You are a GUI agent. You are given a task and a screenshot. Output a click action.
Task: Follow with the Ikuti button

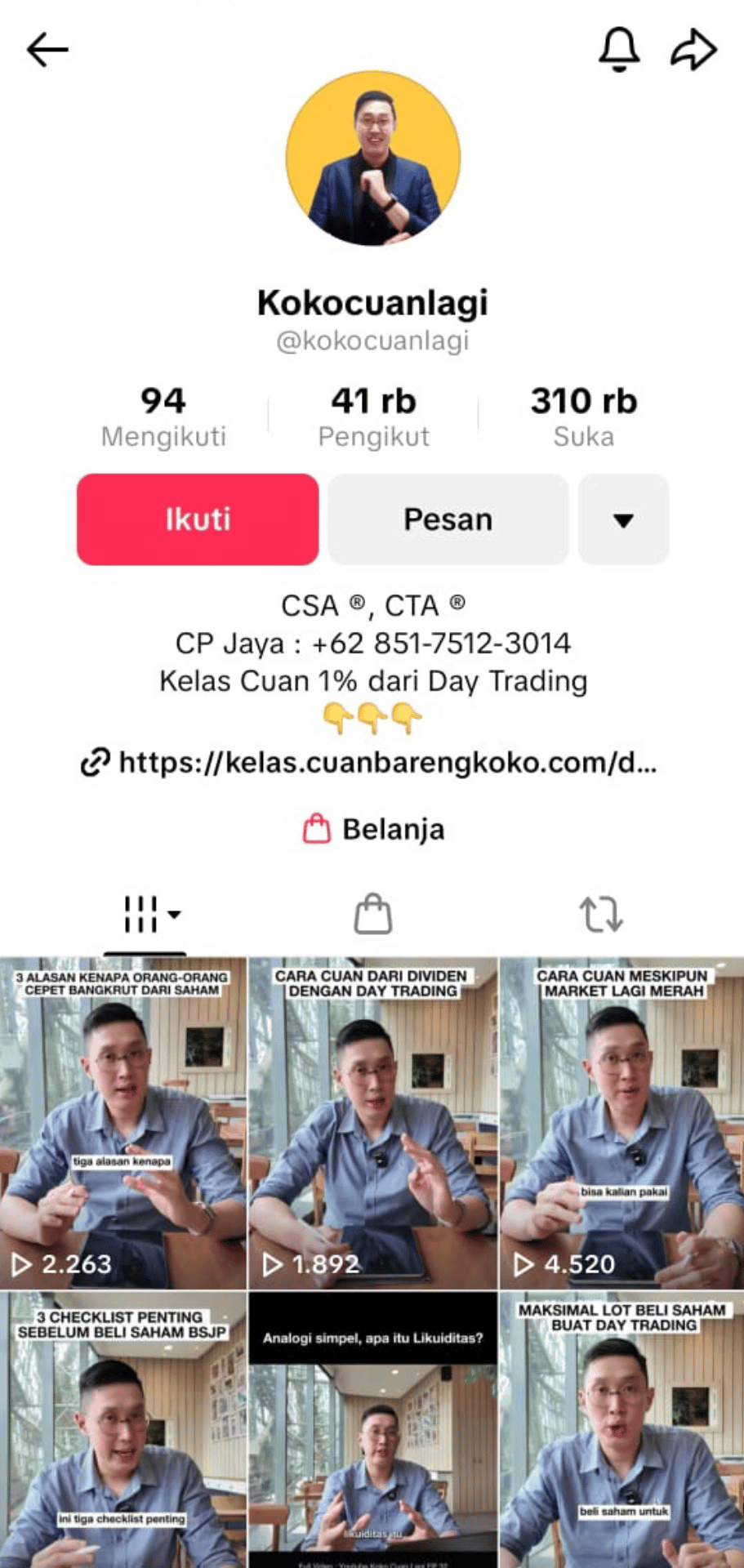pos(198,519)
